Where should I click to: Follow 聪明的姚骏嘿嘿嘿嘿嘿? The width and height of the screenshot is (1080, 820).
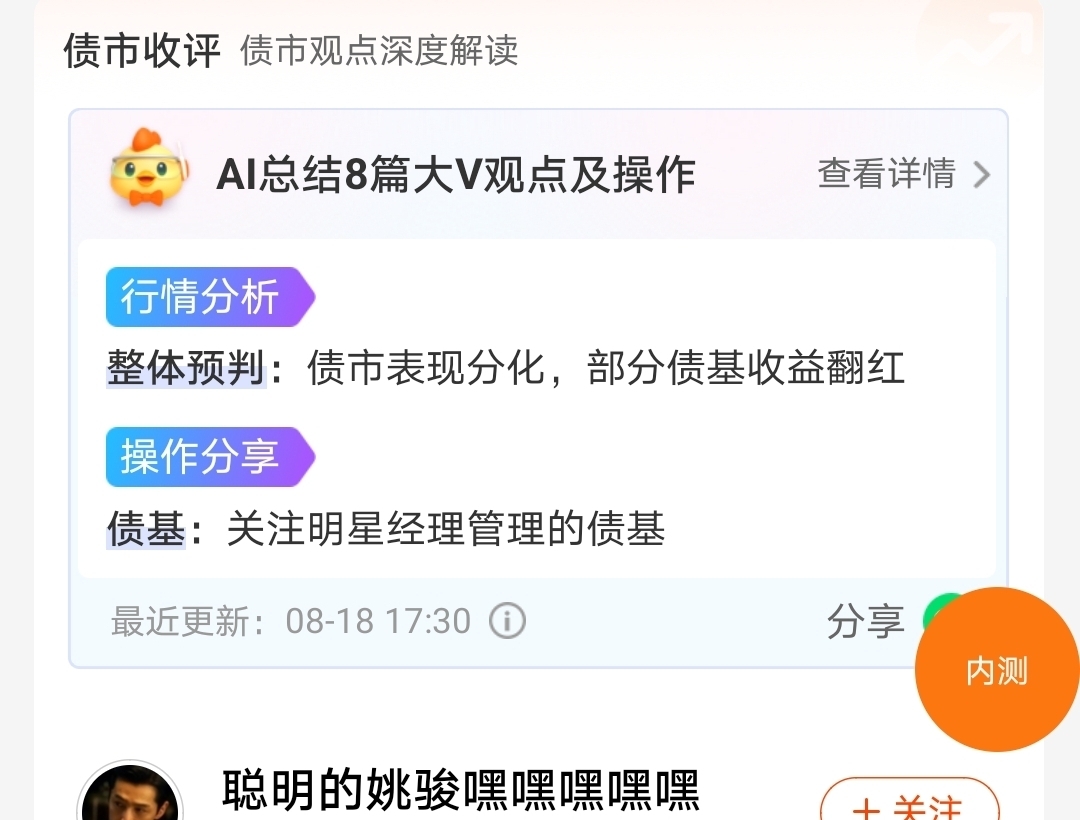tap(909, 805)
